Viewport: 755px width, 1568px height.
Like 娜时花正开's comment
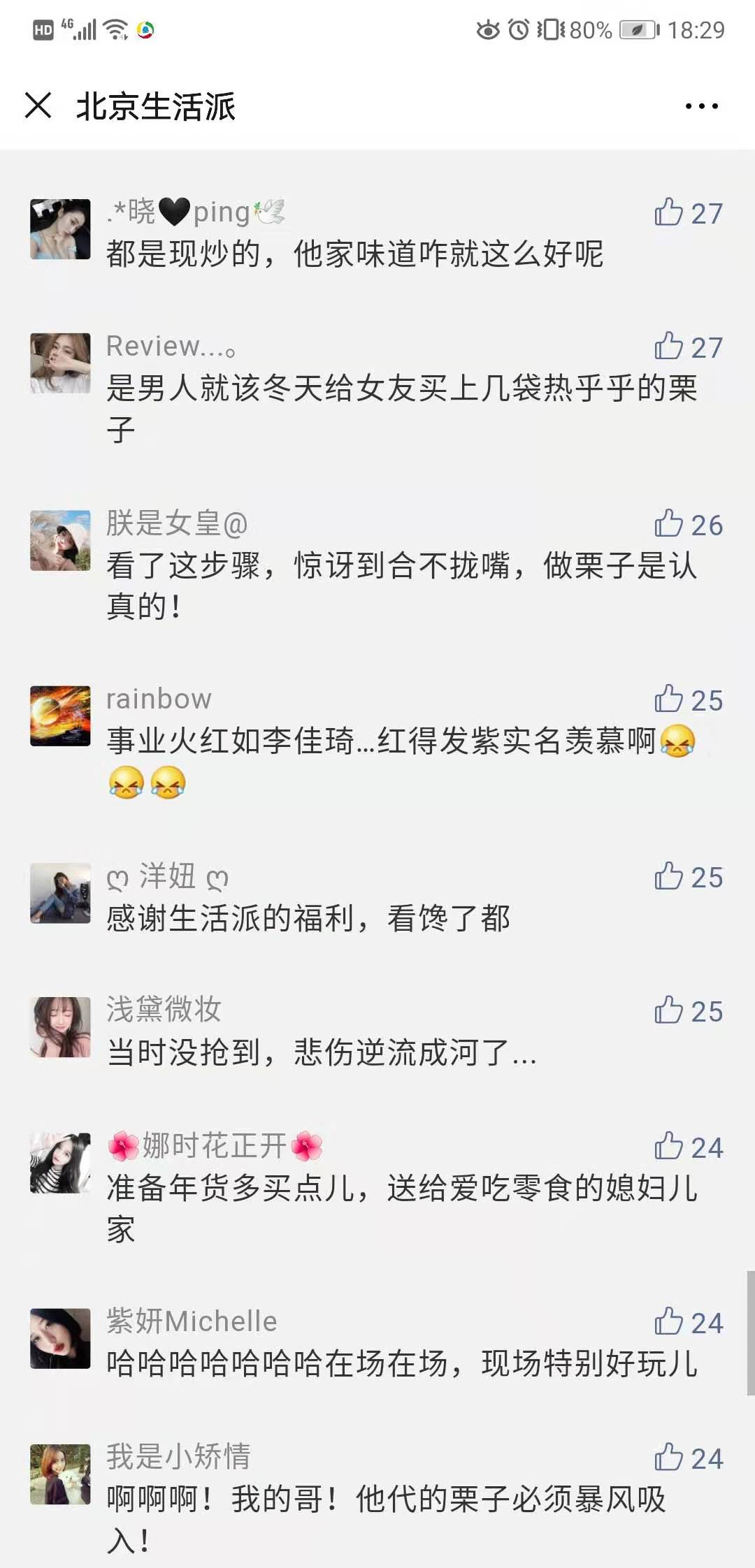669,1147
